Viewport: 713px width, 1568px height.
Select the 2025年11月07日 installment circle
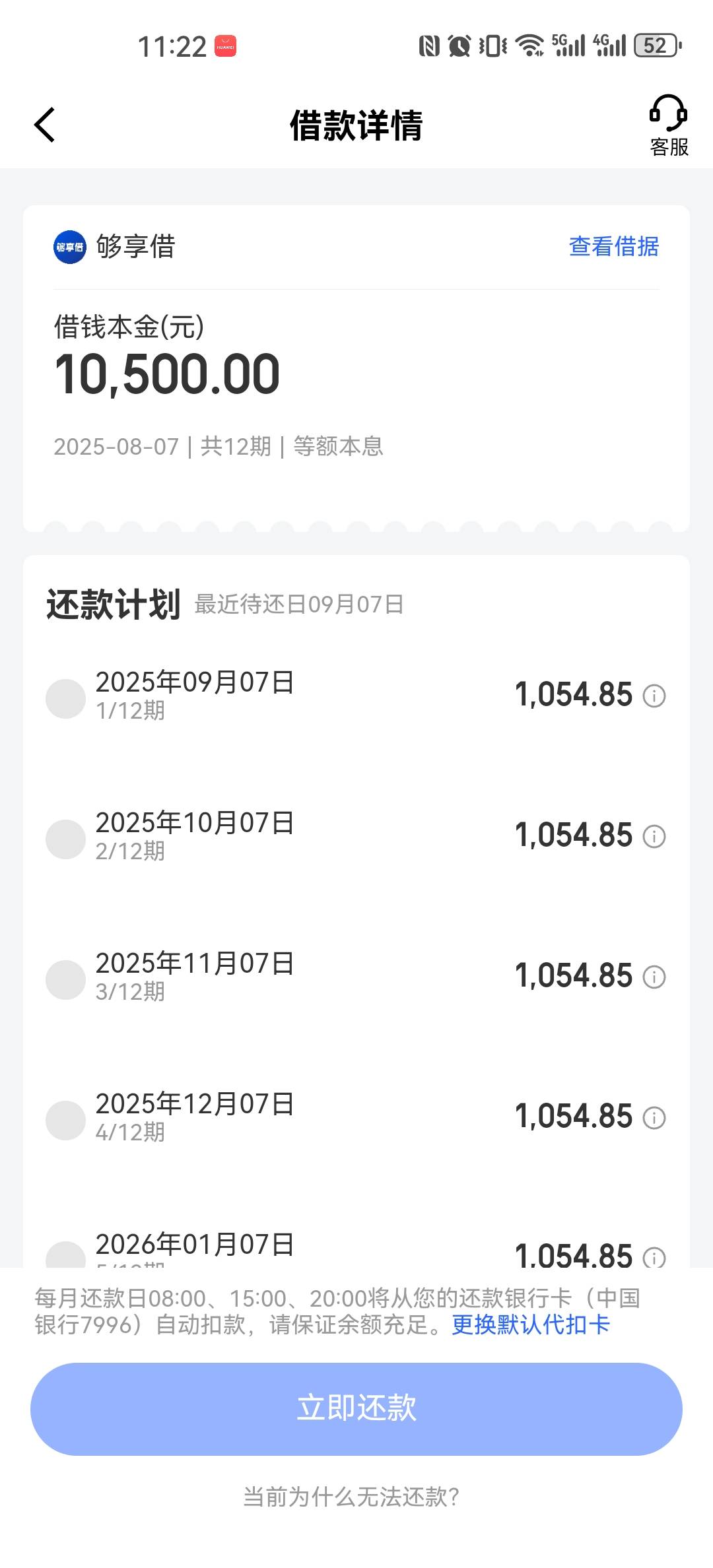(x=65, y=979)
